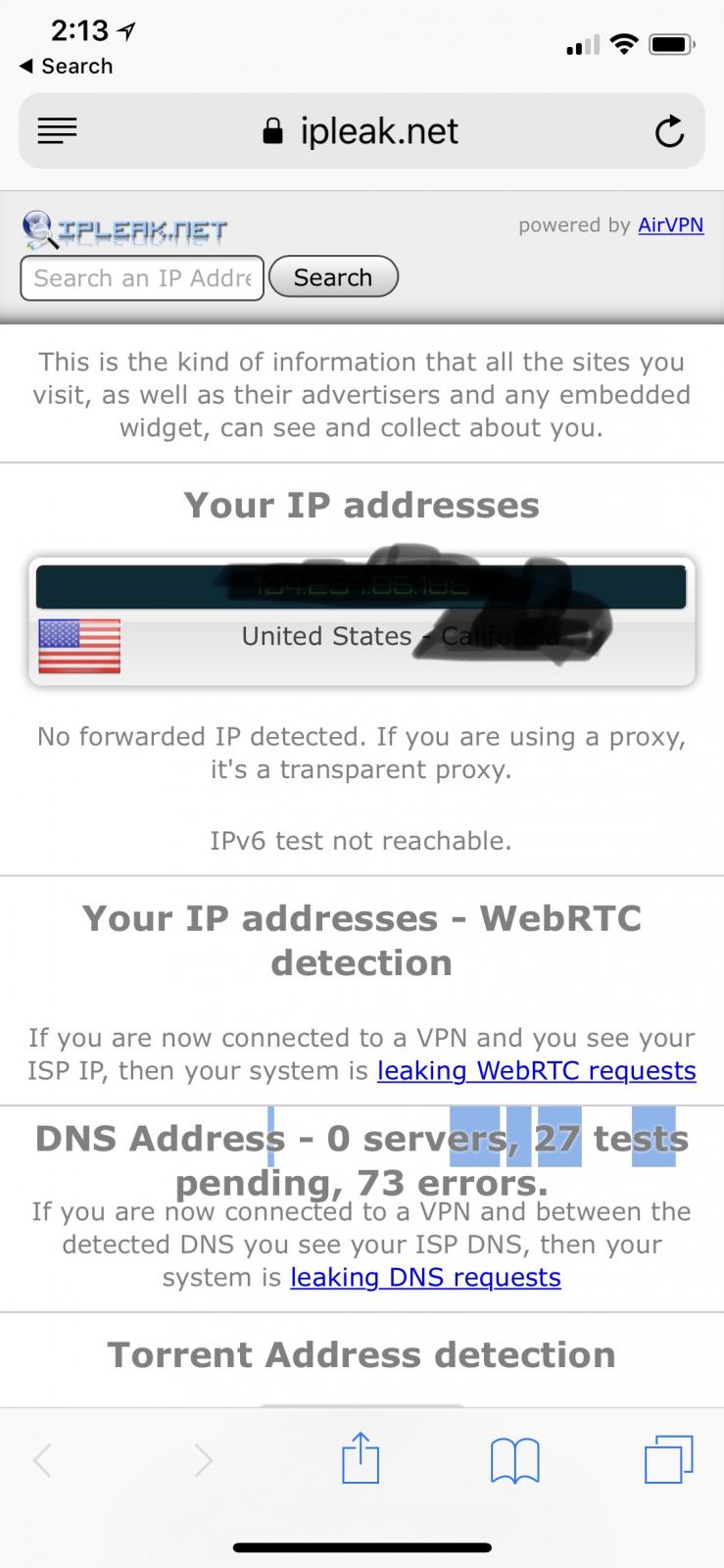724x1568 pixels.
Task: Return to Search app via back link
Action: (x=66, y=67)
